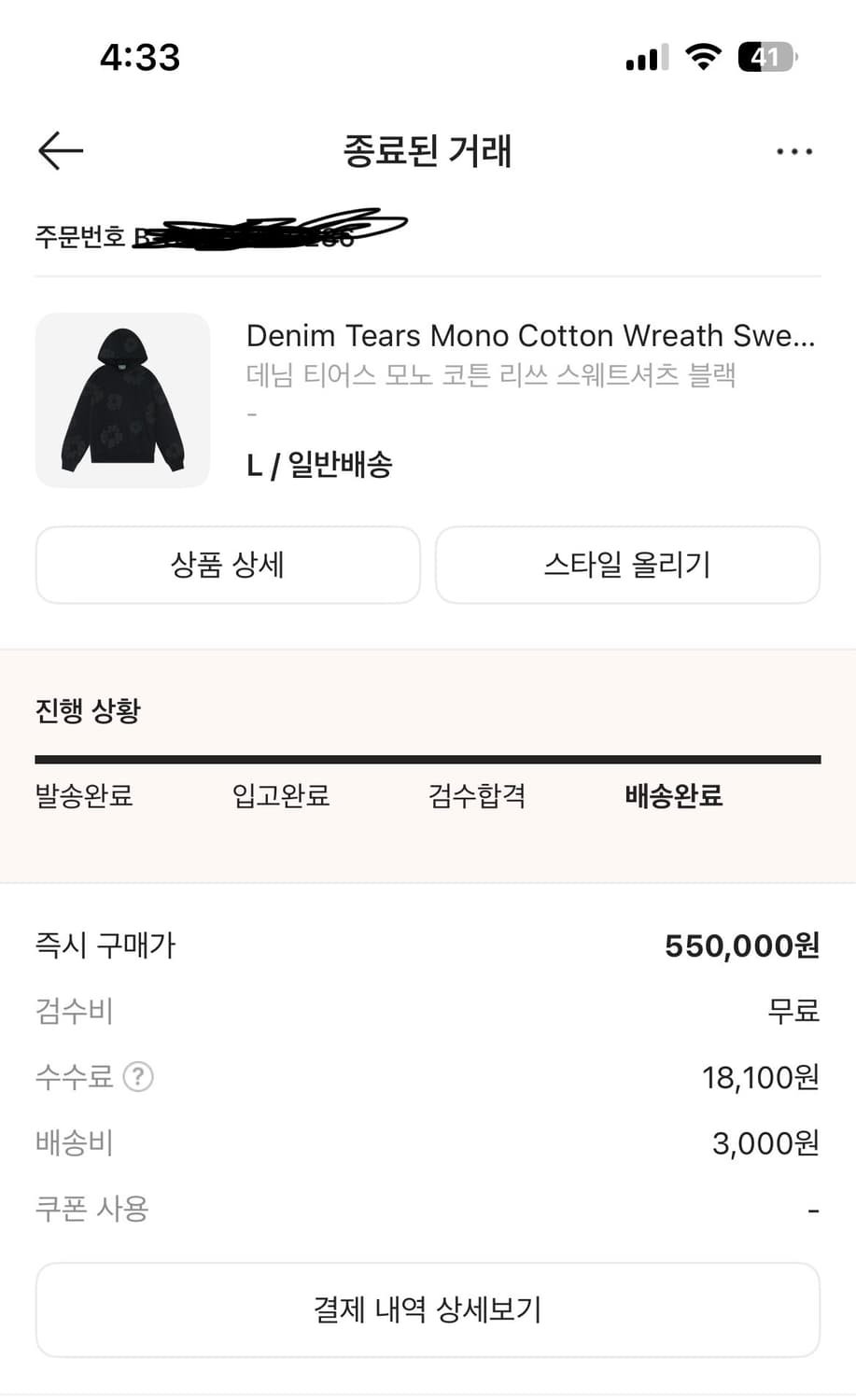Open the Wi-Fi status icon
This screenshot has height=1400, width=856.
pos(702,57)
